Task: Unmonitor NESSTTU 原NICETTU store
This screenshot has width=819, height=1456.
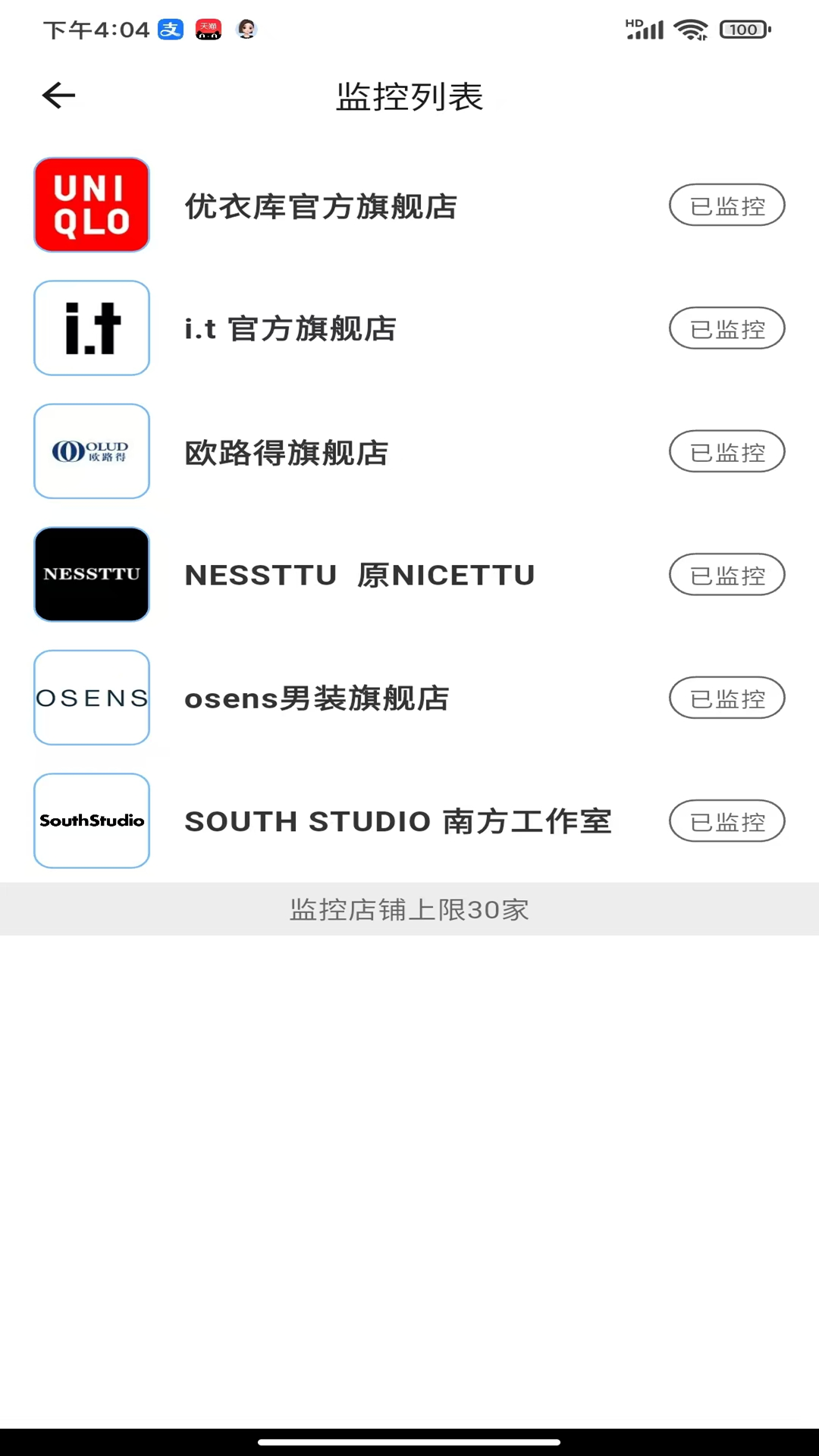Action: [726, 575]
